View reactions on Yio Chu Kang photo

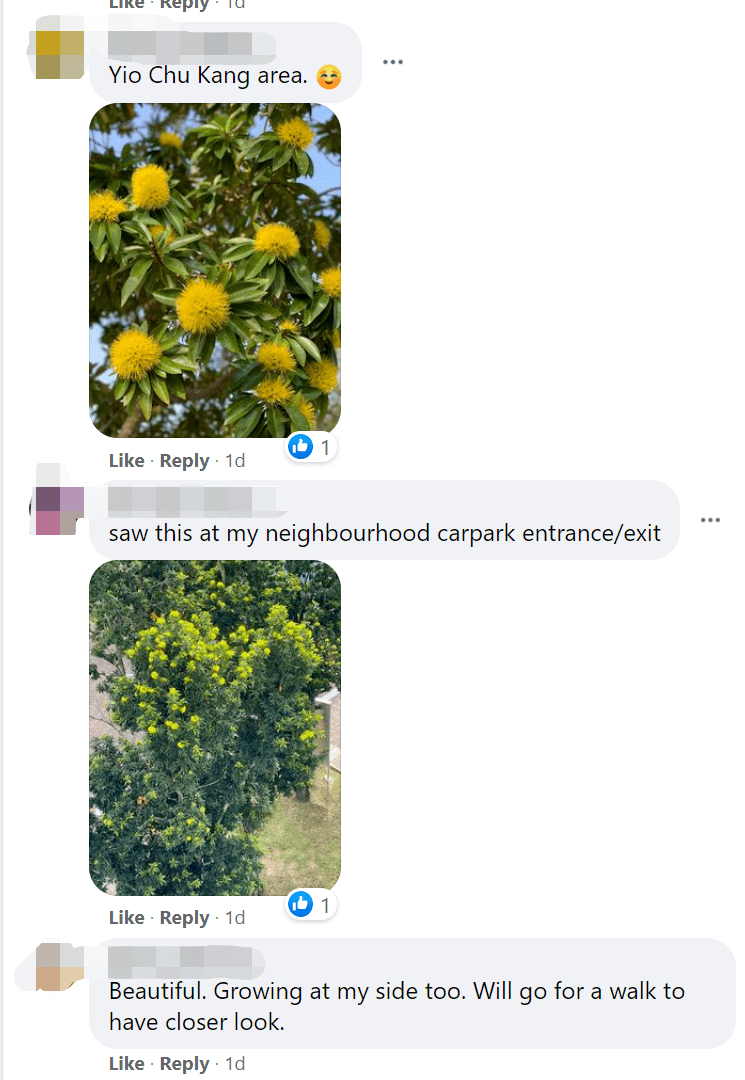tap(312, 447)
